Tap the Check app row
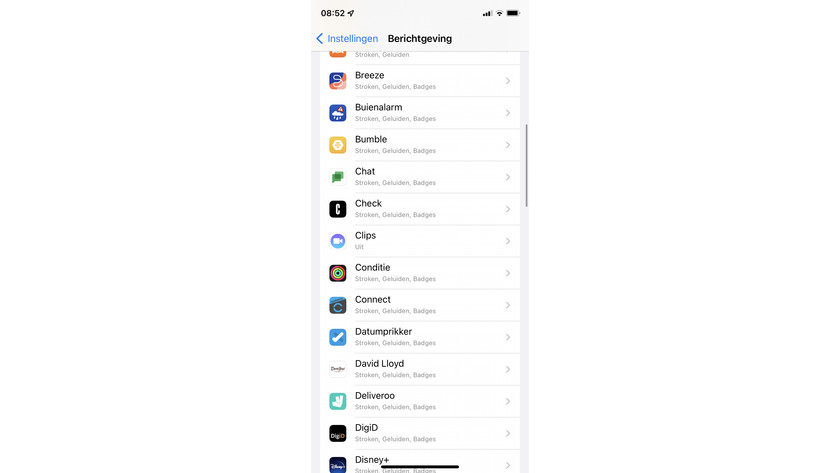 (x=420, y=209)
